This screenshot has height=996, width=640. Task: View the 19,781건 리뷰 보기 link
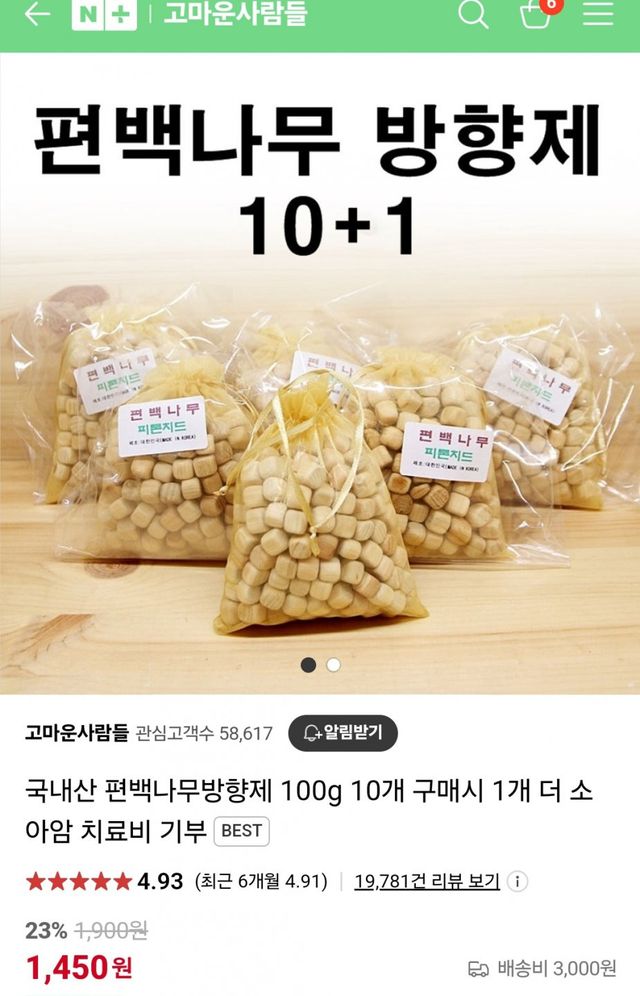pyautogui.click(x=427, y=881)
